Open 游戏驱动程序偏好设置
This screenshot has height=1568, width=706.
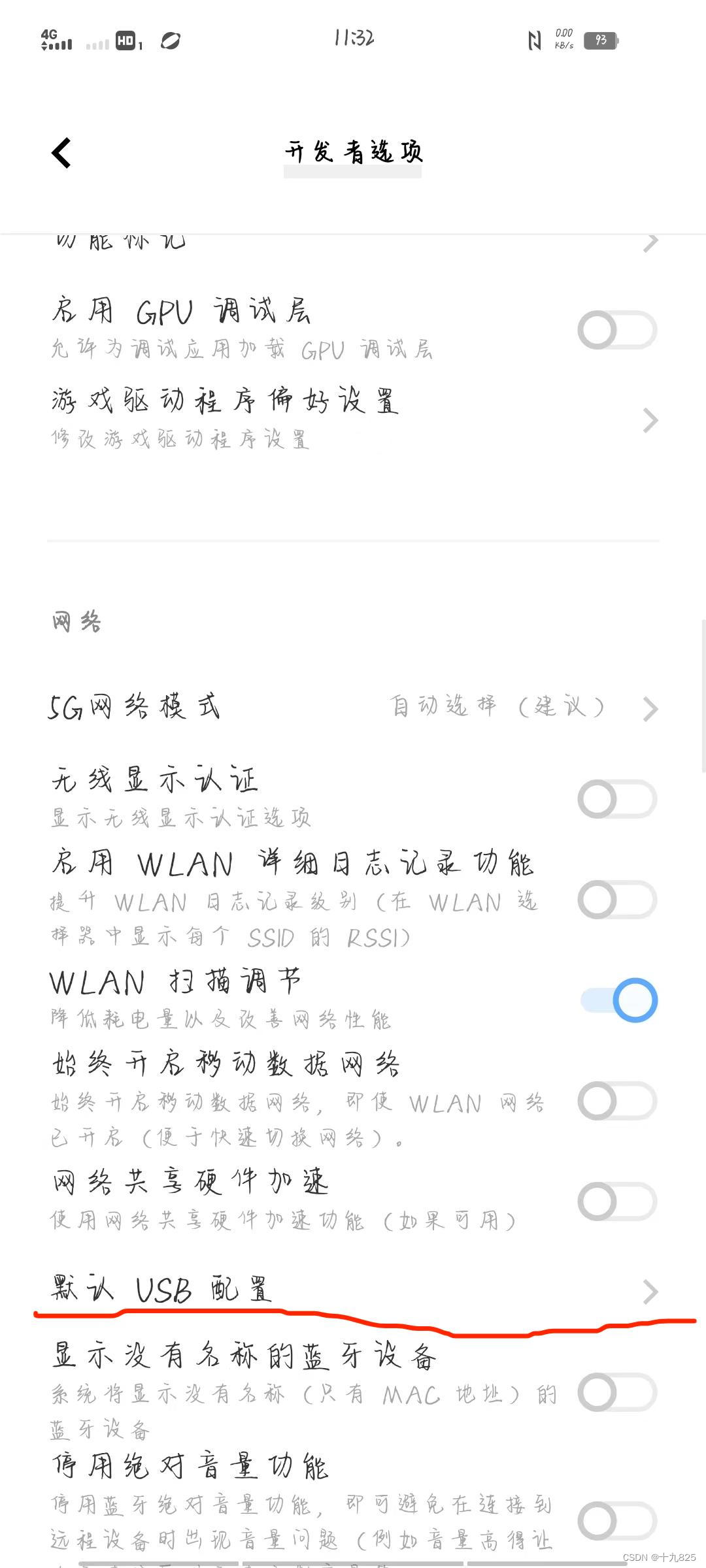353,418
